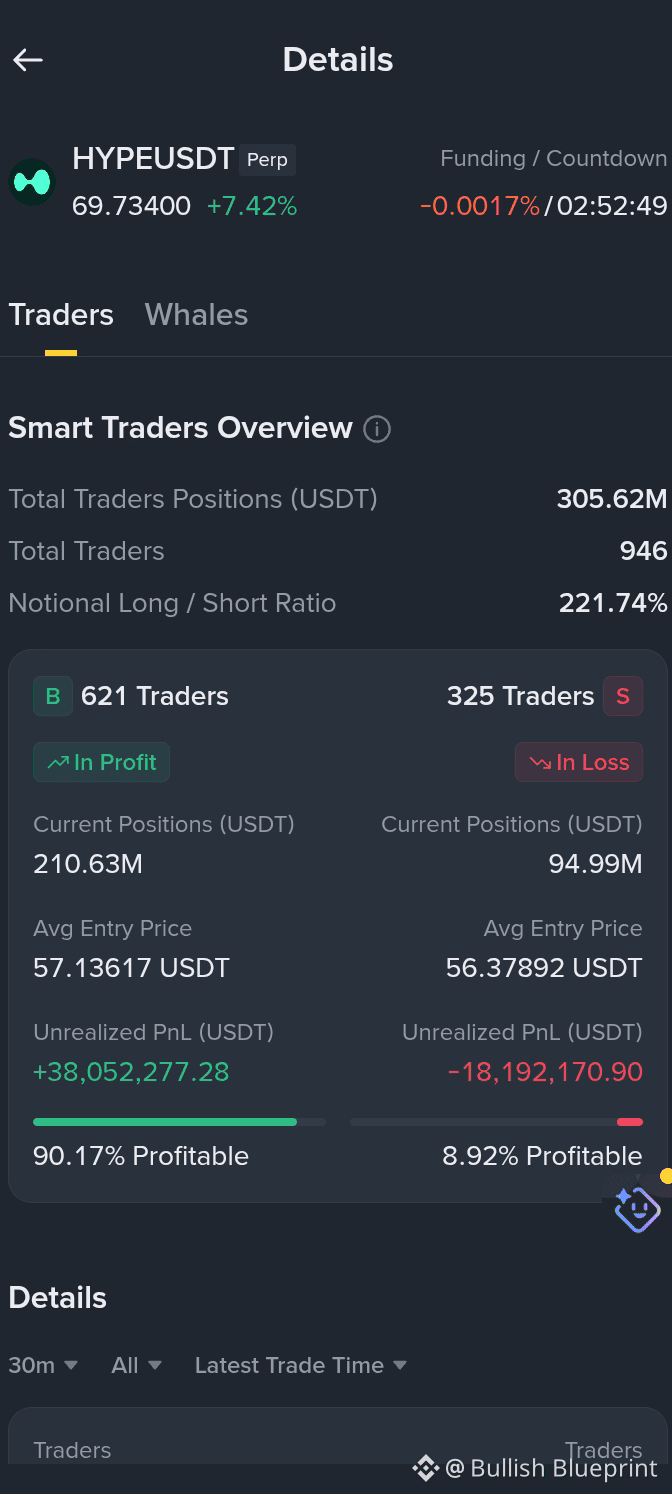
Task: Switch to the Whales tab
Action: click(196, 315)
